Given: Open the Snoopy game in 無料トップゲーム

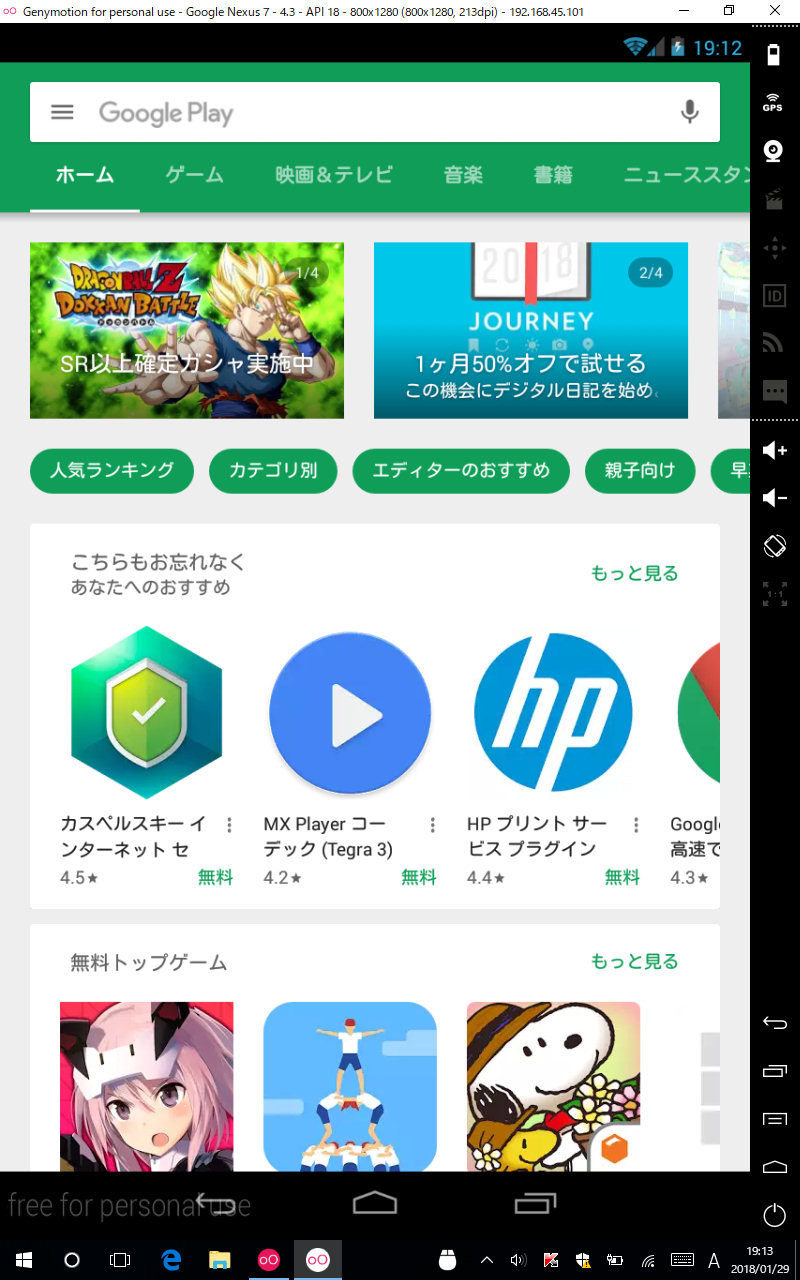Looking at the screenshot, I should pyautogui.click(x=553, y=1087).
